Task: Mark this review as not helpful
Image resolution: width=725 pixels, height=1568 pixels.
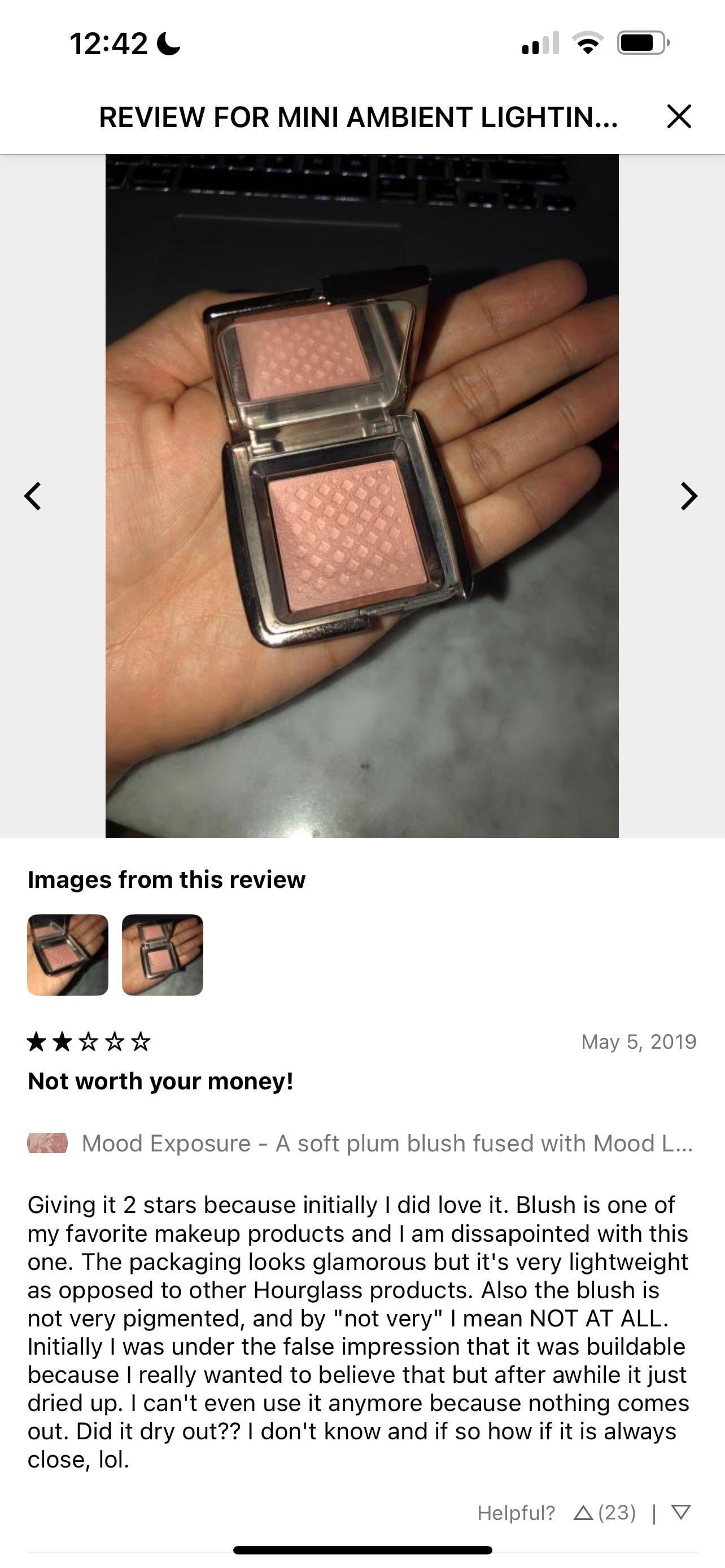Action: coord(680,1513)
